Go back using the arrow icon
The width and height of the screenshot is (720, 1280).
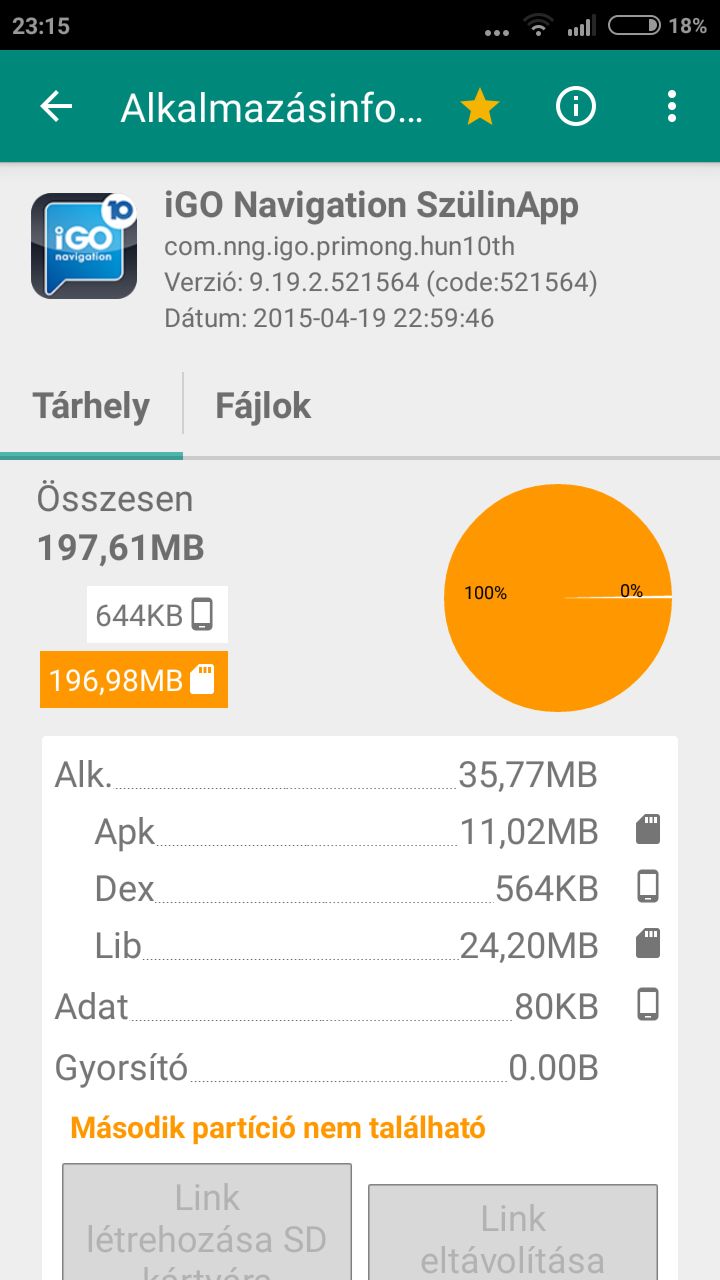pyautogui.click(x=56, y=107)
